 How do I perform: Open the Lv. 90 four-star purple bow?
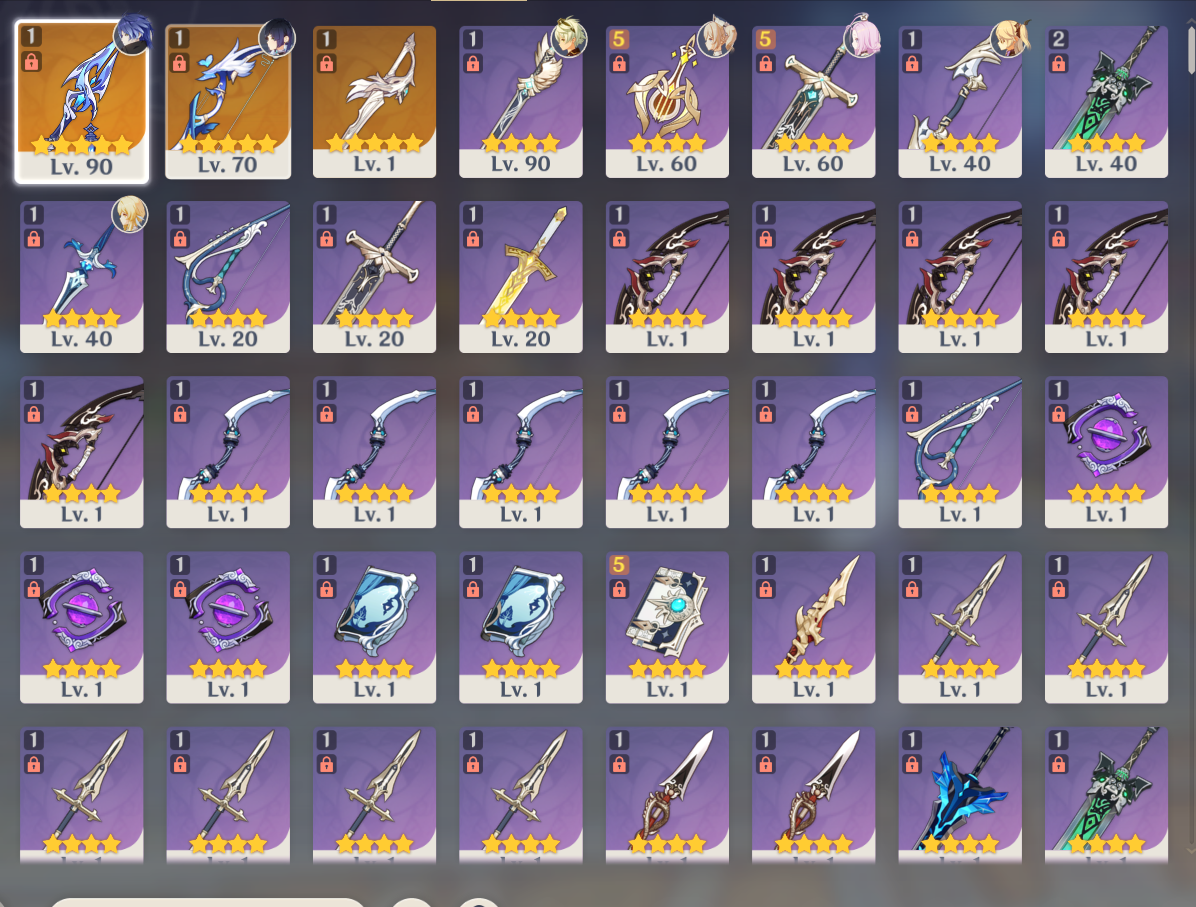pos(521,100)
